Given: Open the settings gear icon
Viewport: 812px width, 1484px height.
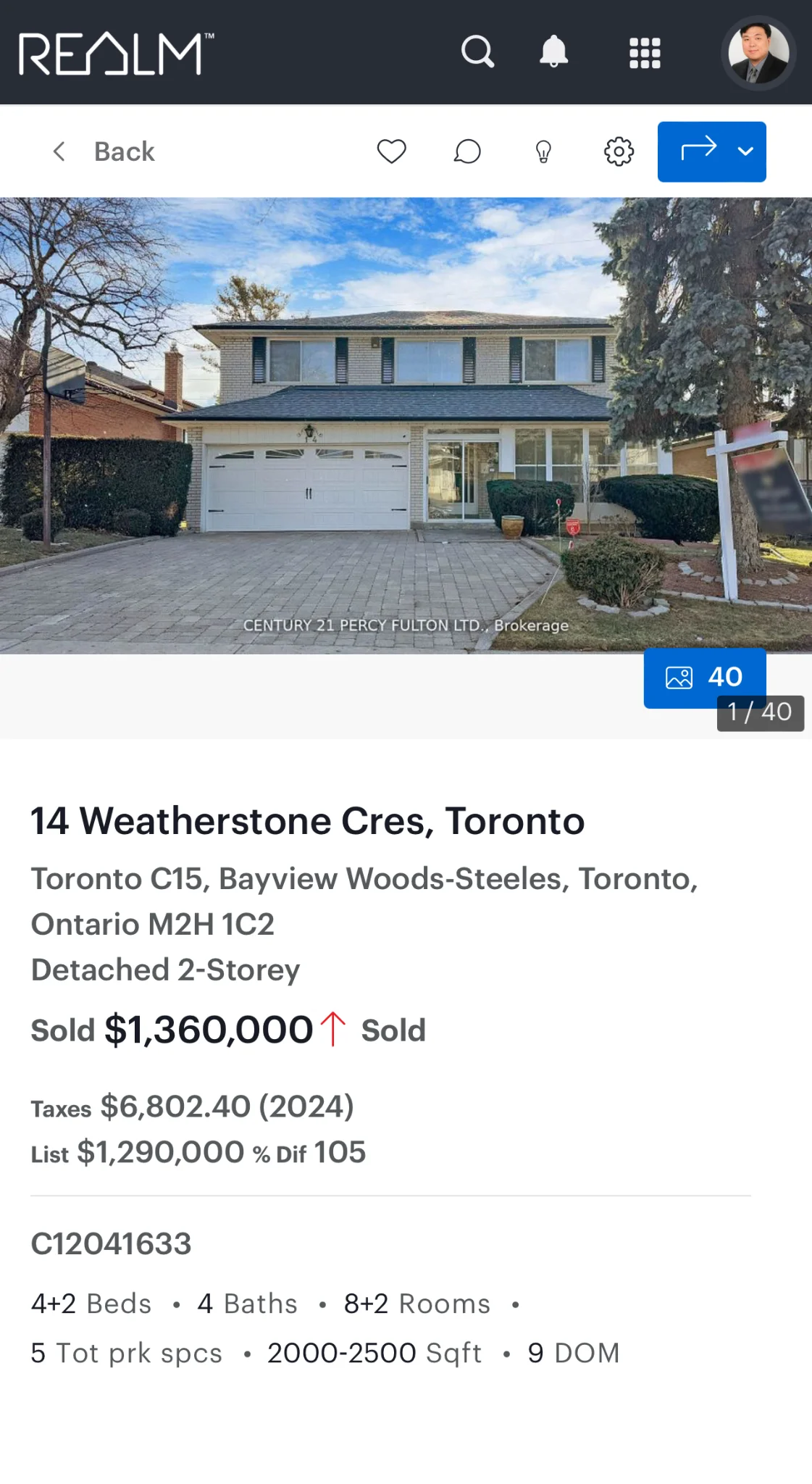Looking at the screenshot, I should pos(619,151).
